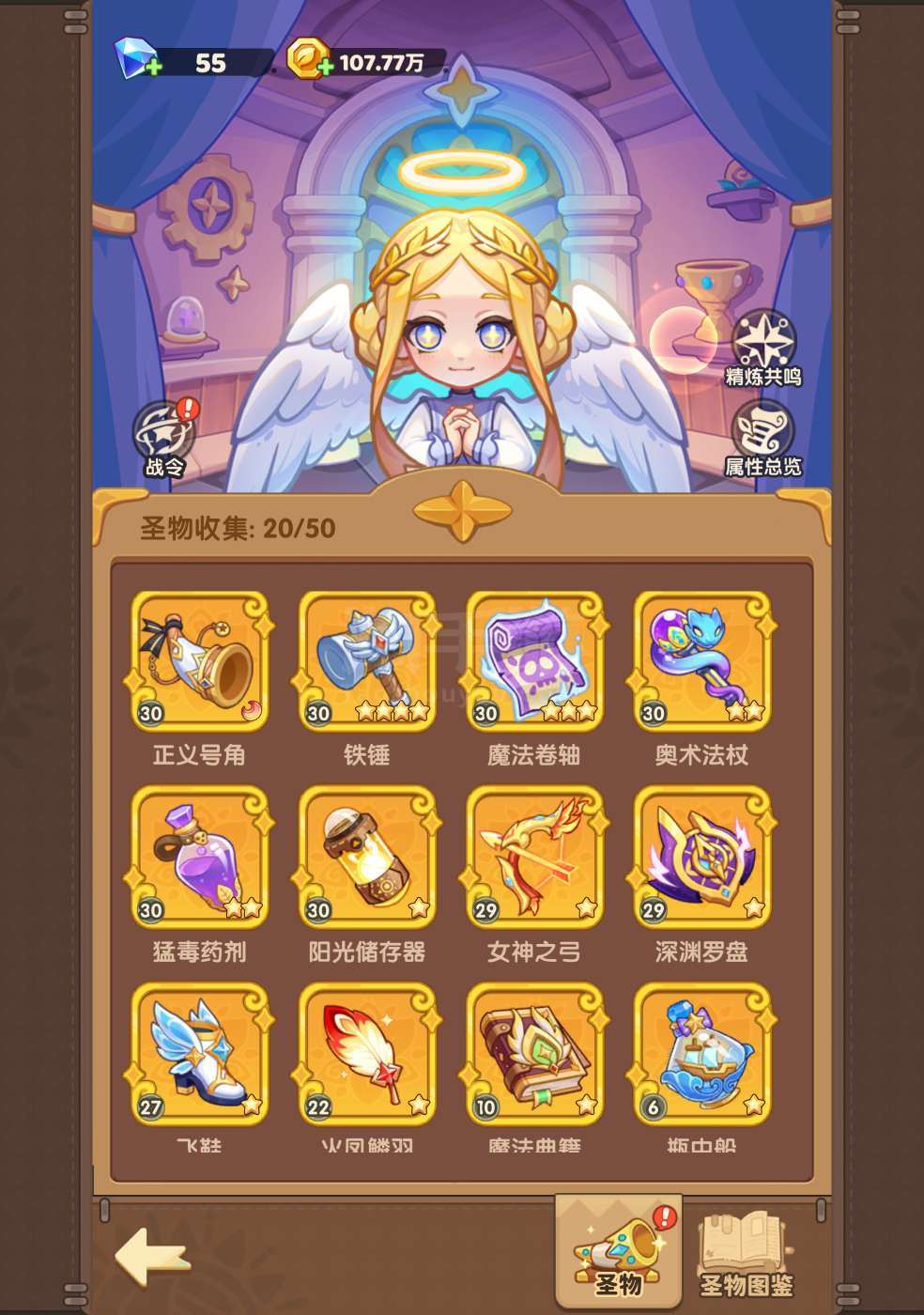This screenshot has width=924, height=1315.
Task: Open 精炼共鸣 refinement resonance
Action: coord(762,348)
